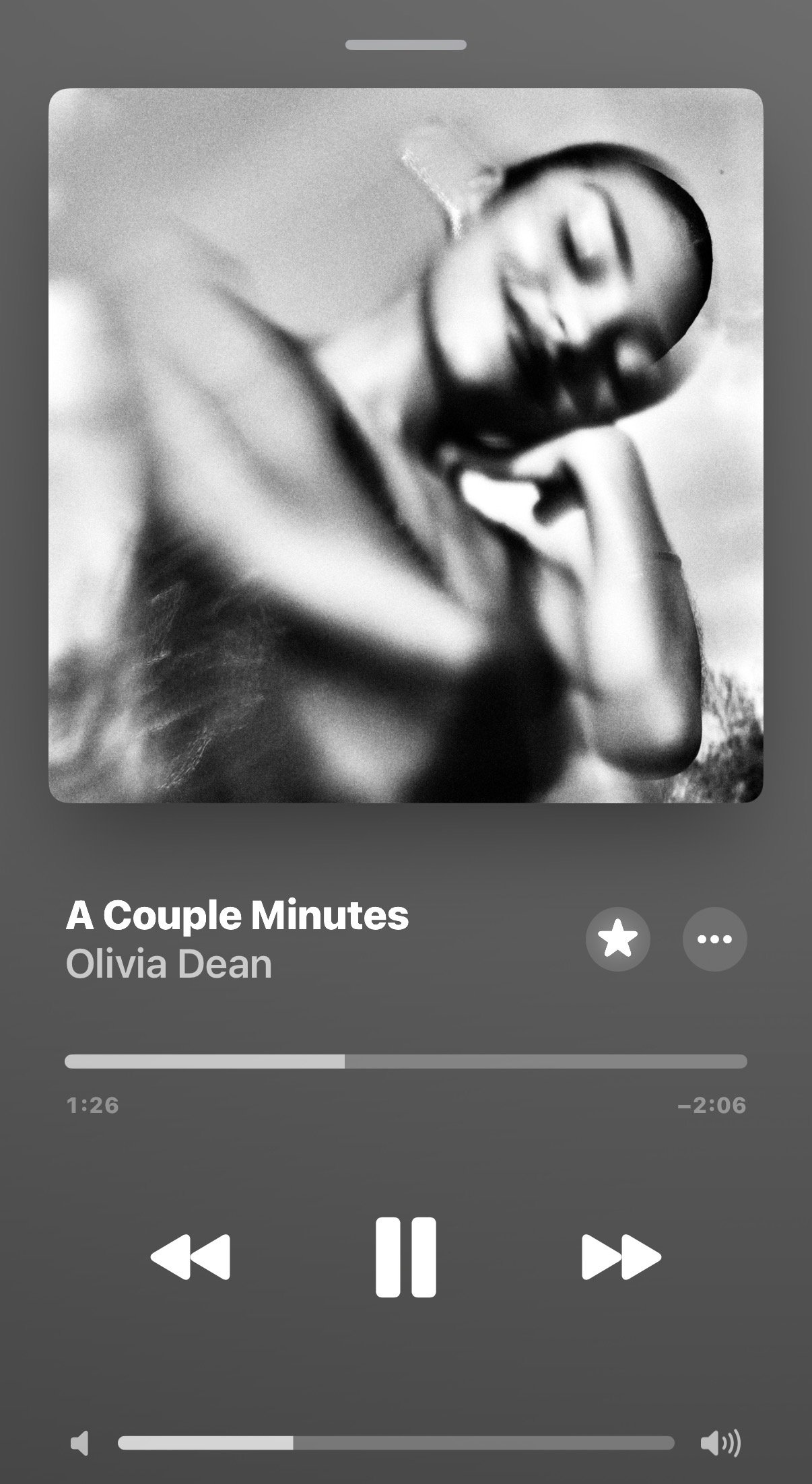This screenshot has height=1484, width=812.
Task: Open Olivia Dean's artist page
Action: click(169, 964)
